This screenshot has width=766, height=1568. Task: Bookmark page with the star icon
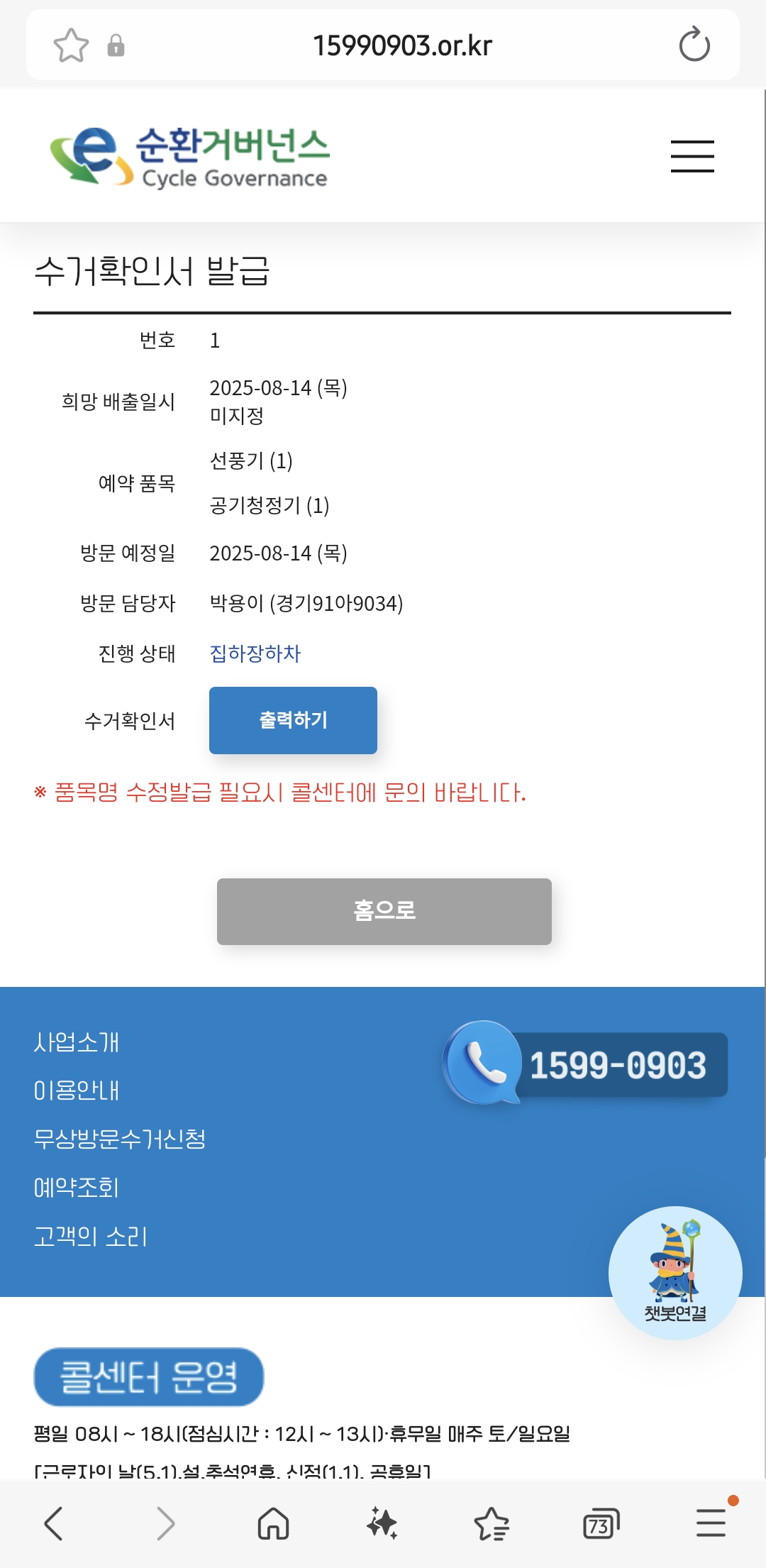pyautogui.click(x=71, y=45)
